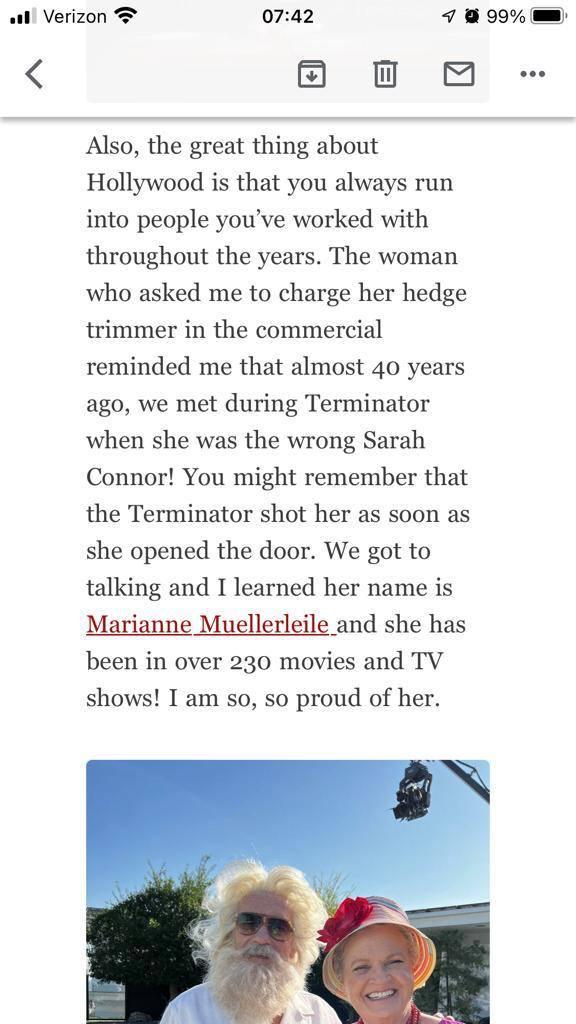Open the photo embedded in the email

coord(288,891)
